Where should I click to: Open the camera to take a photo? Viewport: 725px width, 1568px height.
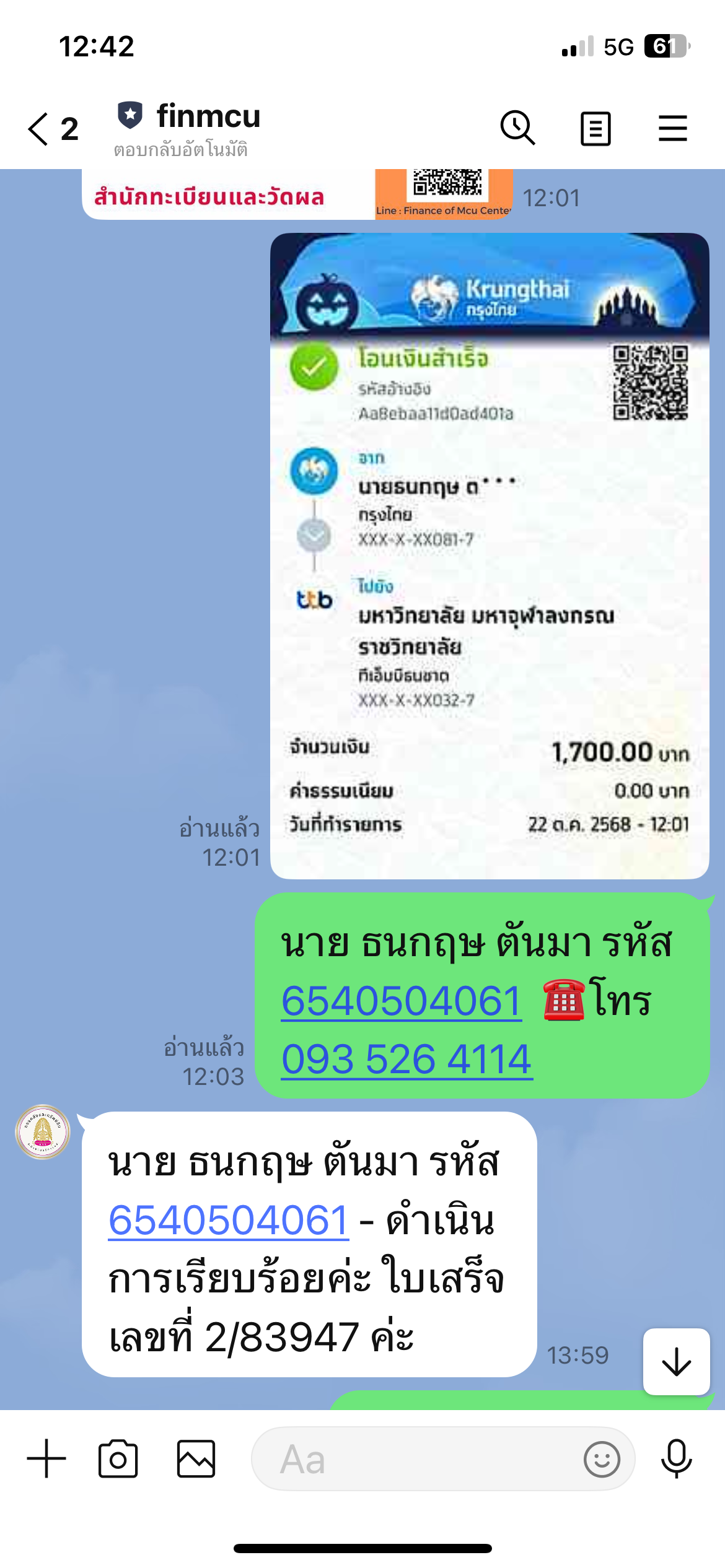pos(118,1458)
